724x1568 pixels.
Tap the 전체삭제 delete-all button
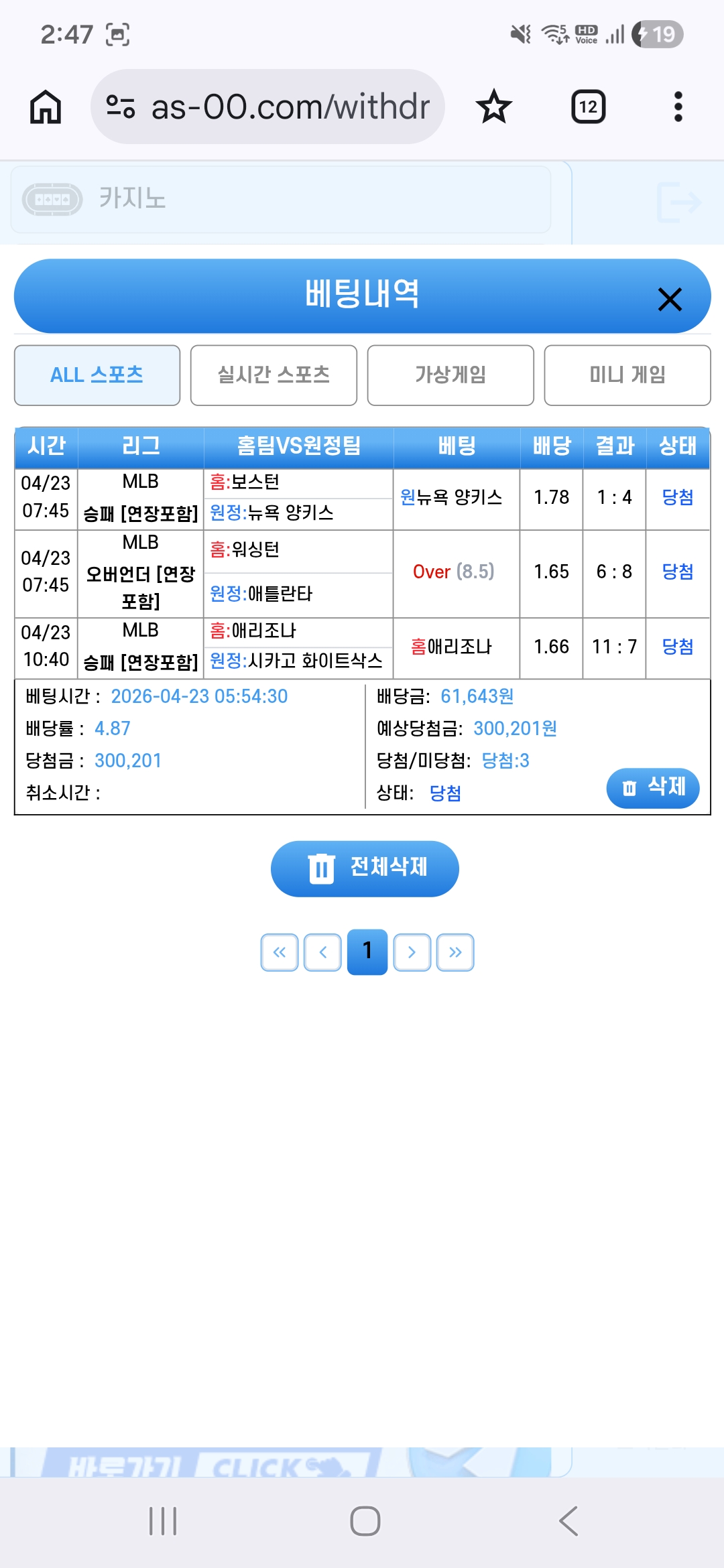point(365,868)
